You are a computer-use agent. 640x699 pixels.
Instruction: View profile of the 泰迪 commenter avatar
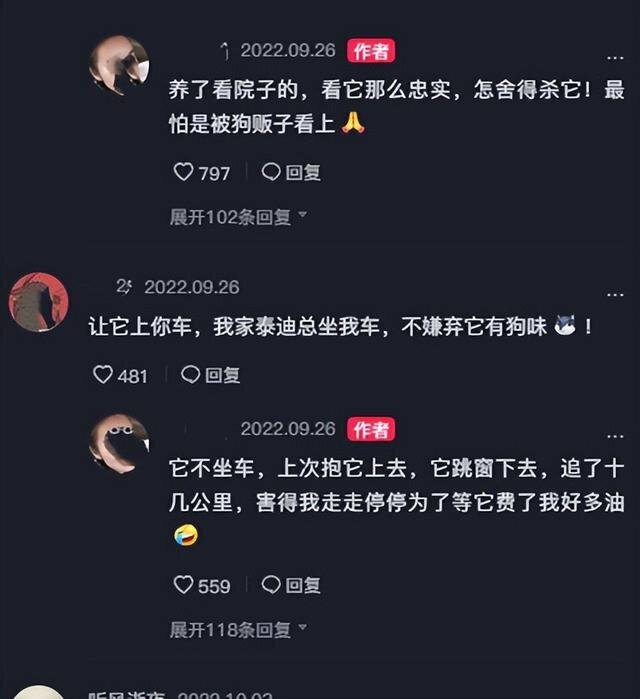(39, 302)
